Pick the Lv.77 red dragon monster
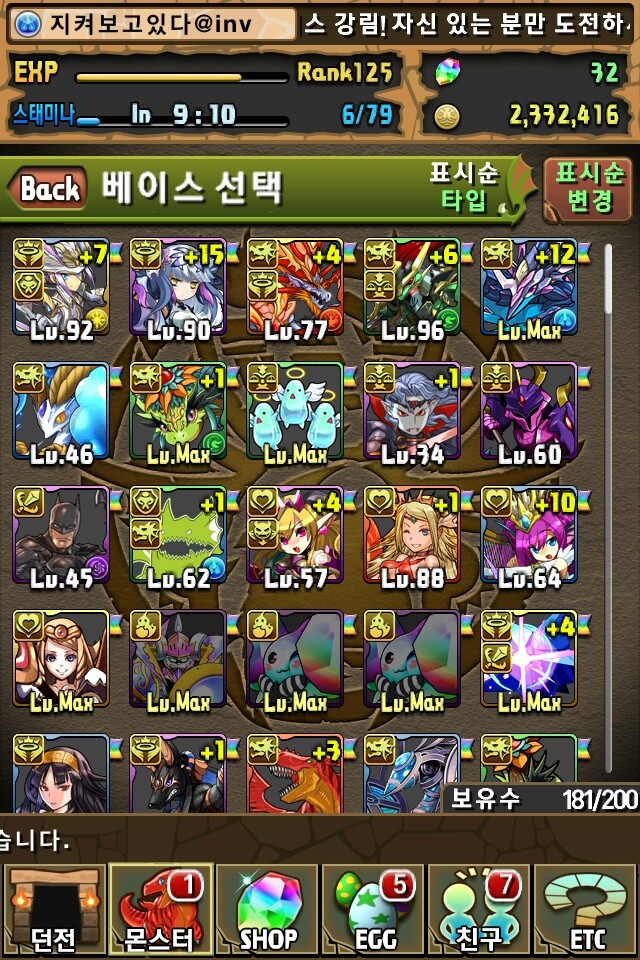 pyautogui.click(x=295, y=288)
